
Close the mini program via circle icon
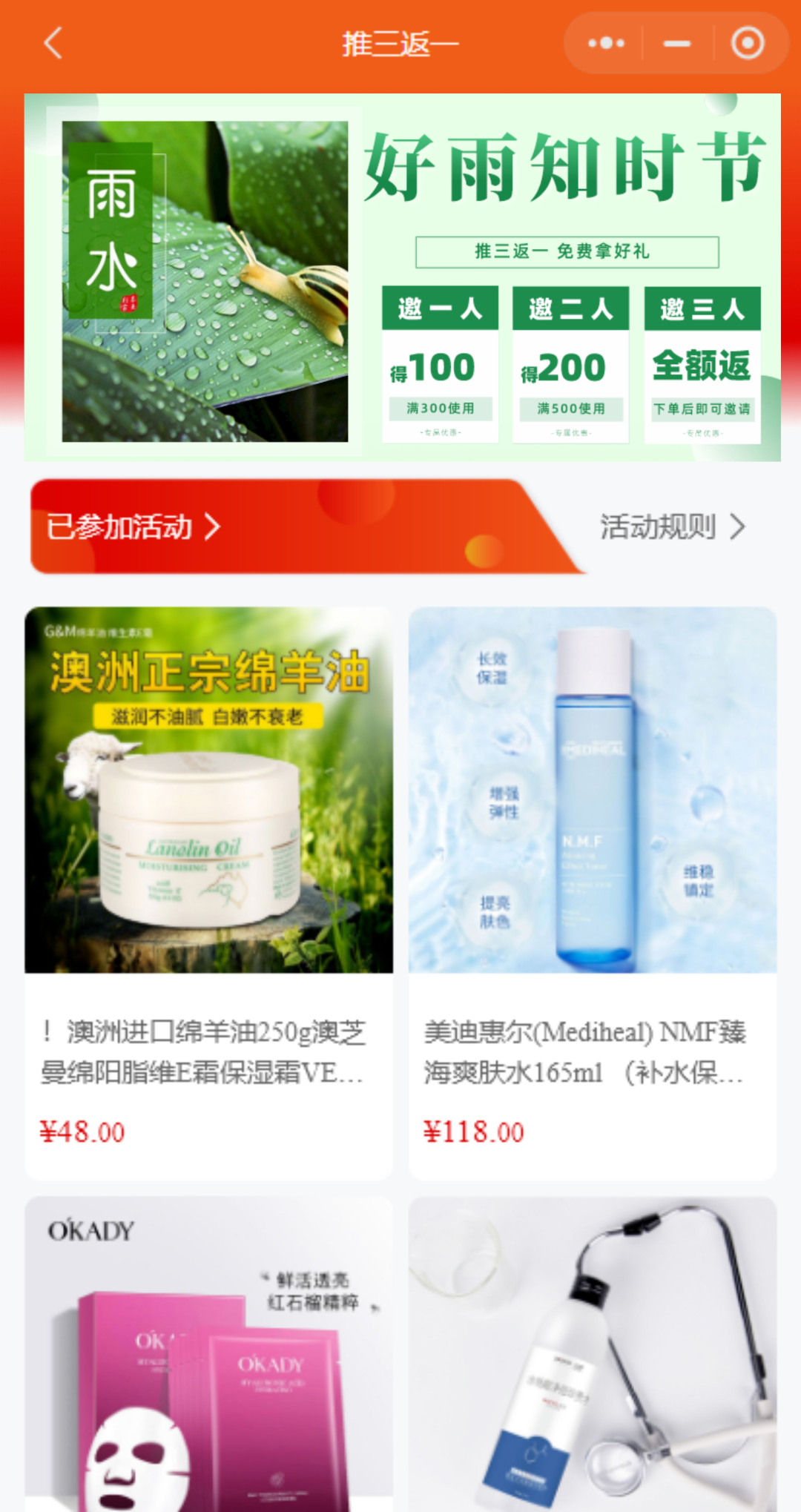point(748,43)
